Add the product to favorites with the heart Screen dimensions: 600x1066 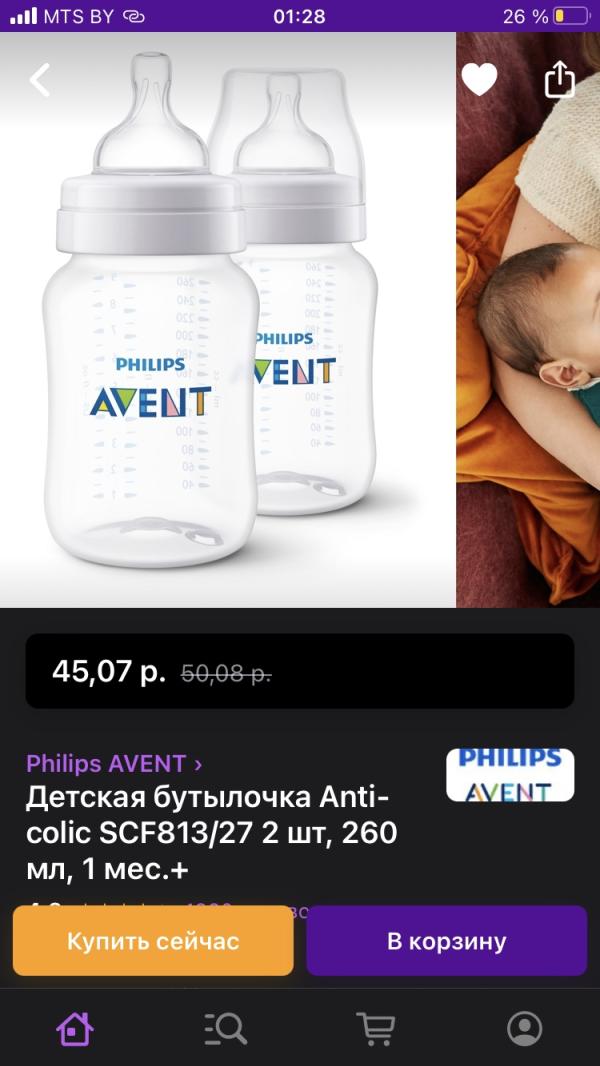(x=479, y=79)
